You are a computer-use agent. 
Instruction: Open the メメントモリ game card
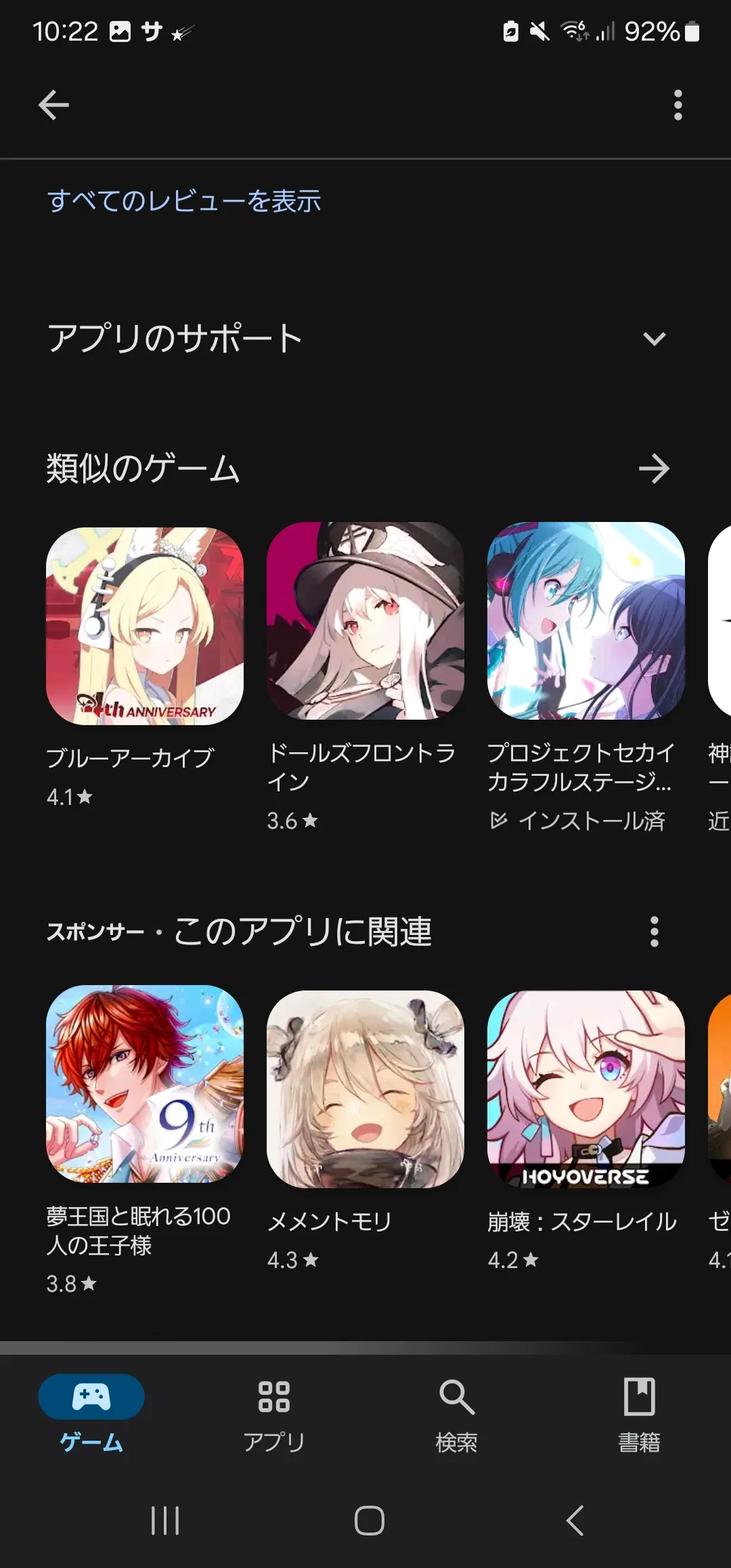365,1089
